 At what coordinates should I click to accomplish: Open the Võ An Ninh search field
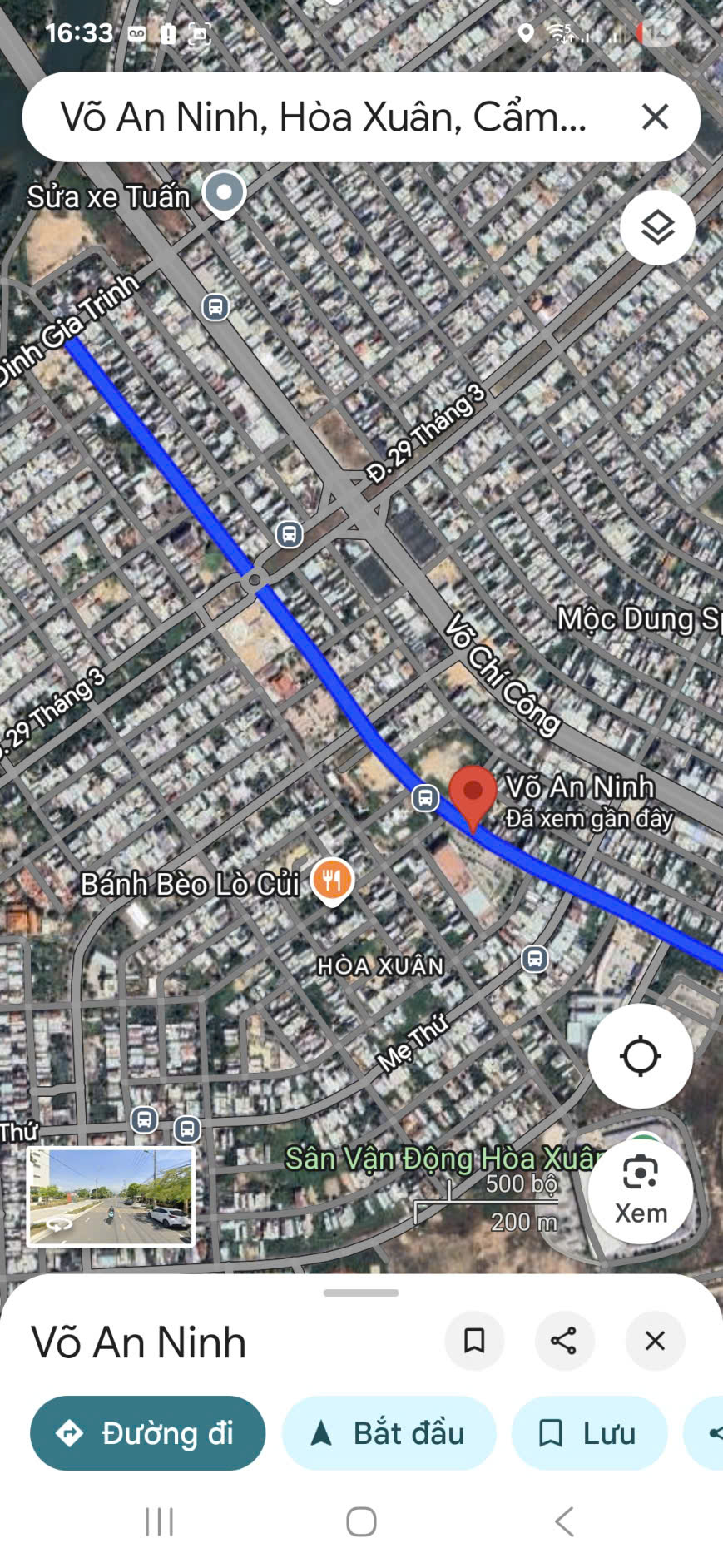[x=324, y=117]
